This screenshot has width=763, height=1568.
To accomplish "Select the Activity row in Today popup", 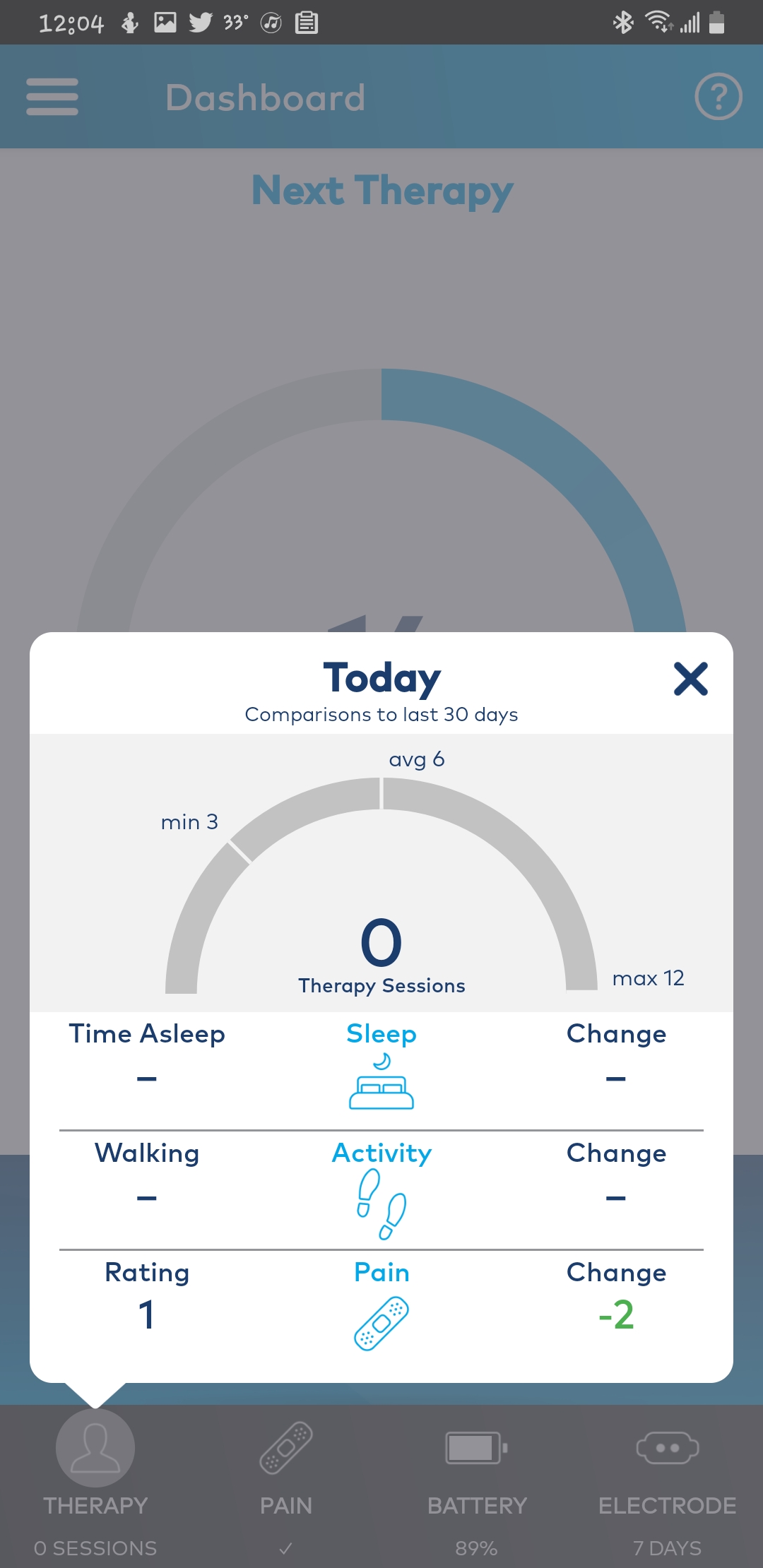I will click(381, 1190).
